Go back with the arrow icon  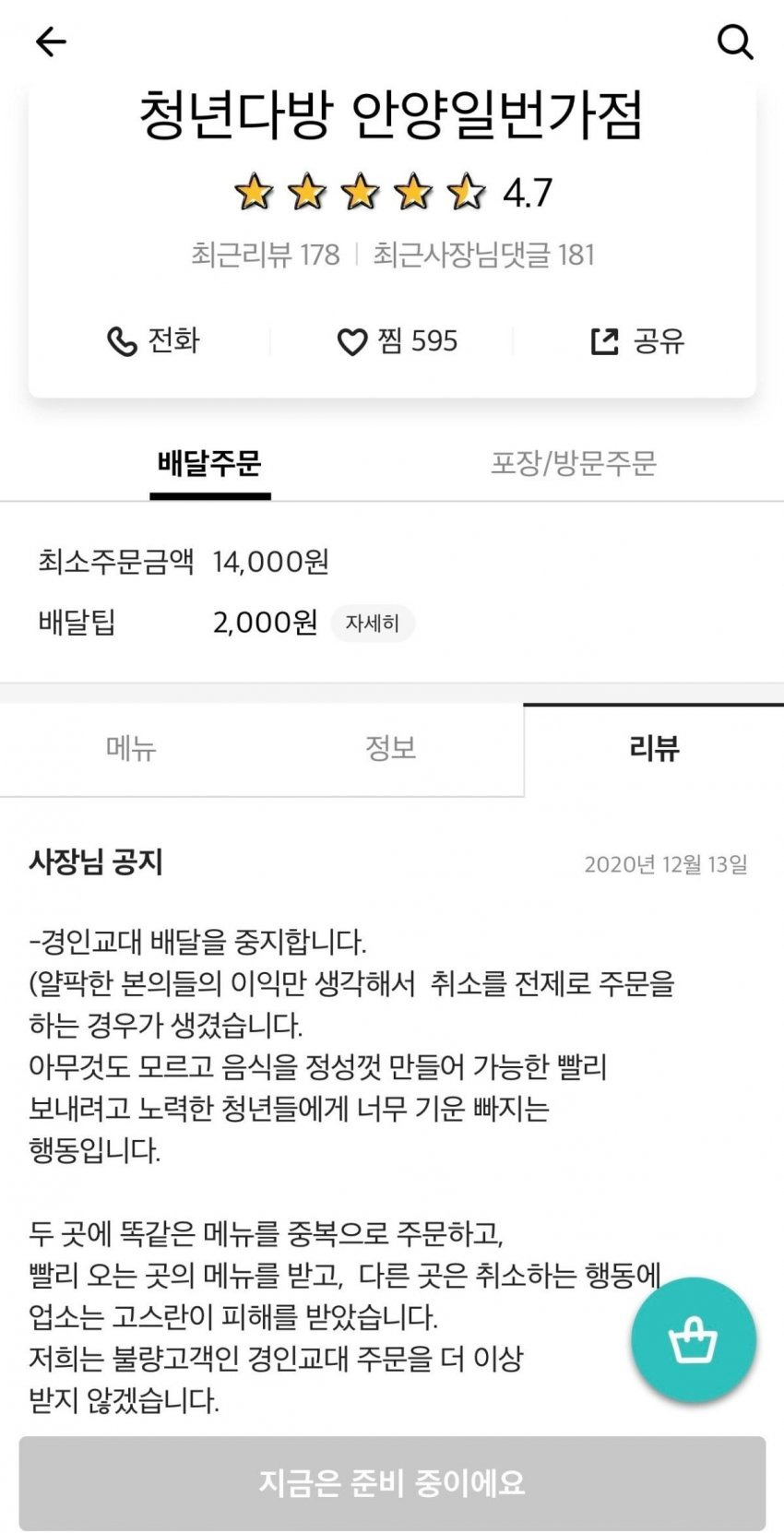click(51, 42)
